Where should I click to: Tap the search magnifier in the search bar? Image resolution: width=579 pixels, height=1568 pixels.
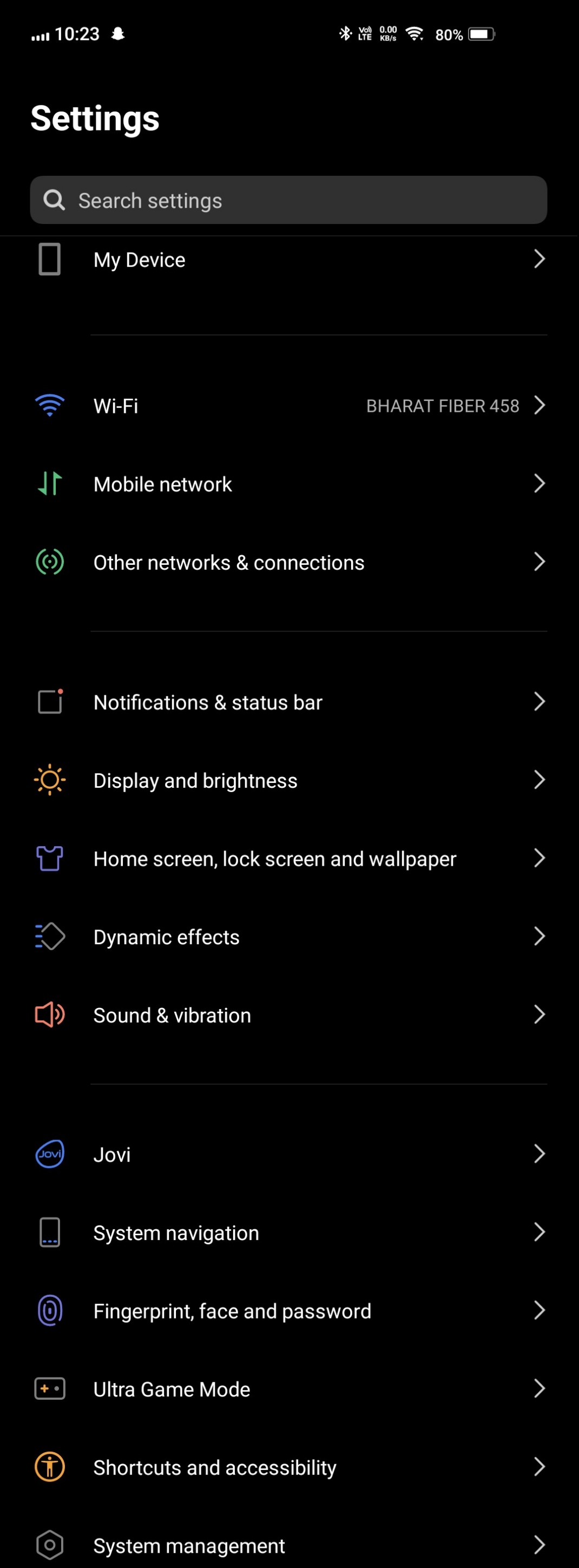click(54, 200)
